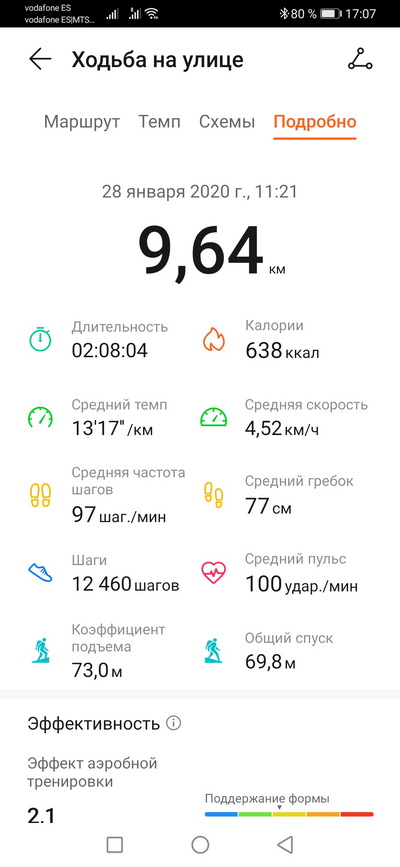Go to the home screen

[200, 844]
